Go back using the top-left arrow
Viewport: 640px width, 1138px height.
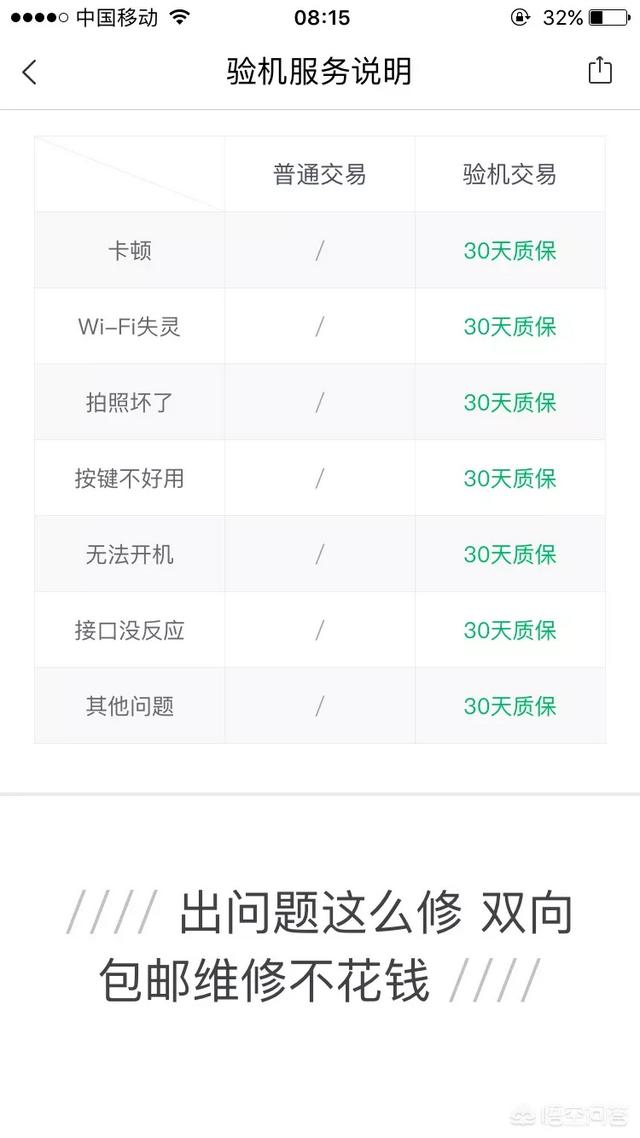coord(29,72)
